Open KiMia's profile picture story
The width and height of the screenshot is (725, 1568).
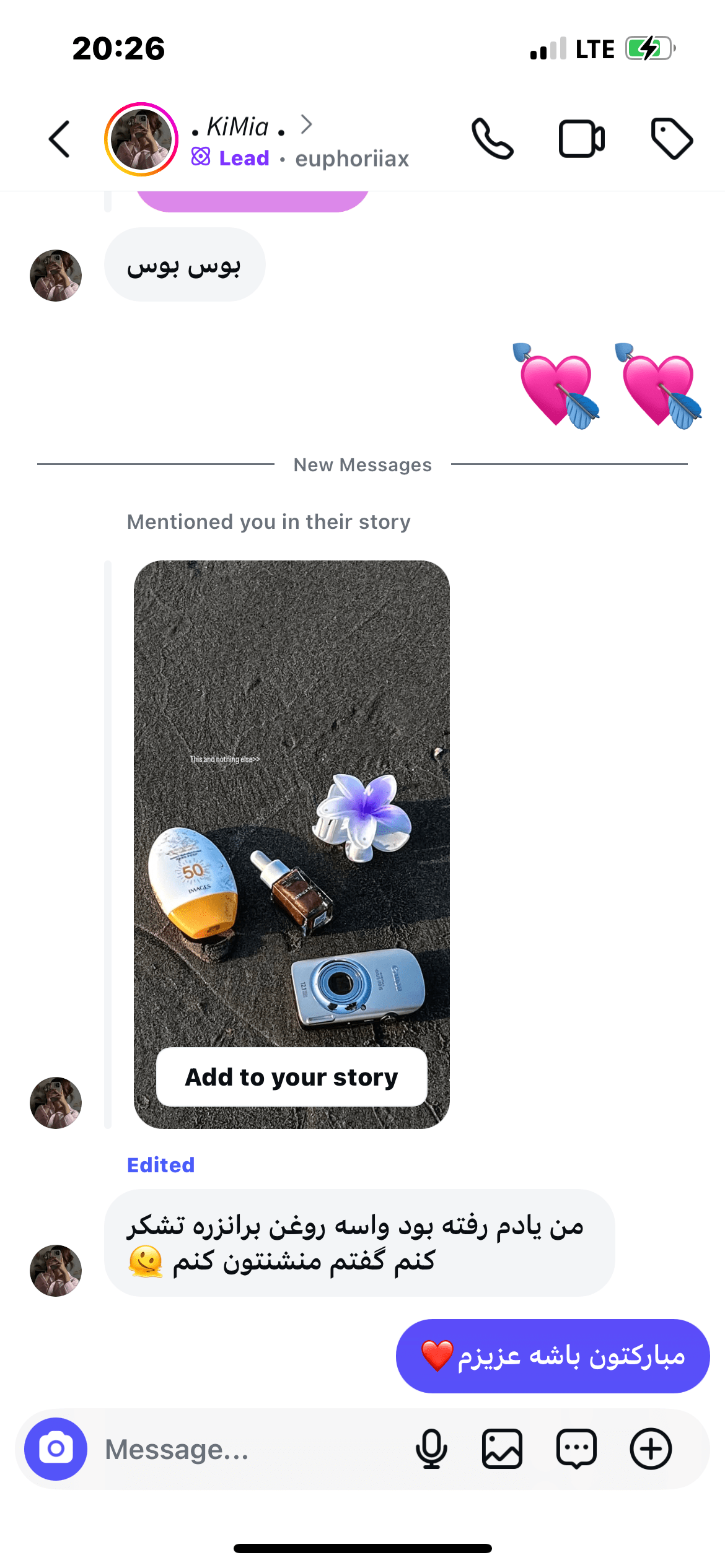point(141,139)
